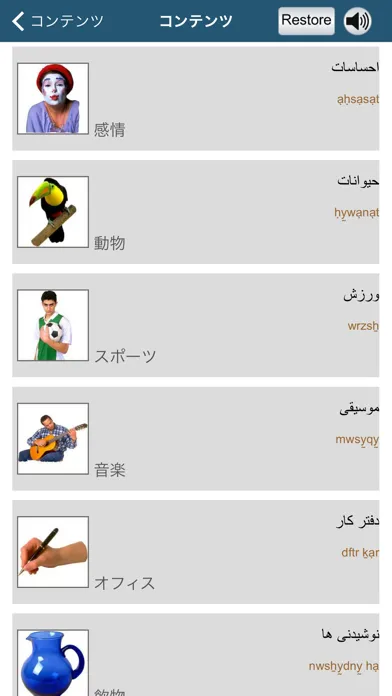The height and width of the screenshot is (696, 392).
Task: Open the blue jug drinks category
Action: (196, 655)
